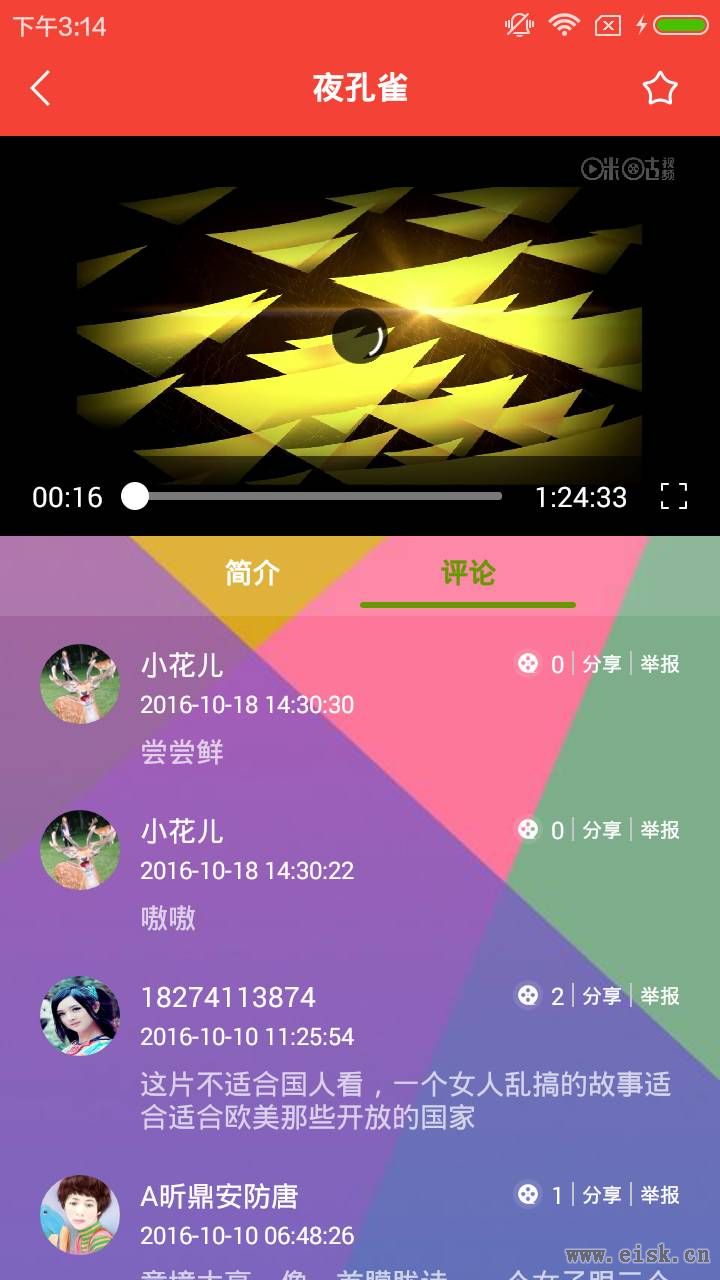Like the comment by A昕鼎安防唐
720x1280 pixels.
pyautogui.click(x=540, y=1195)
